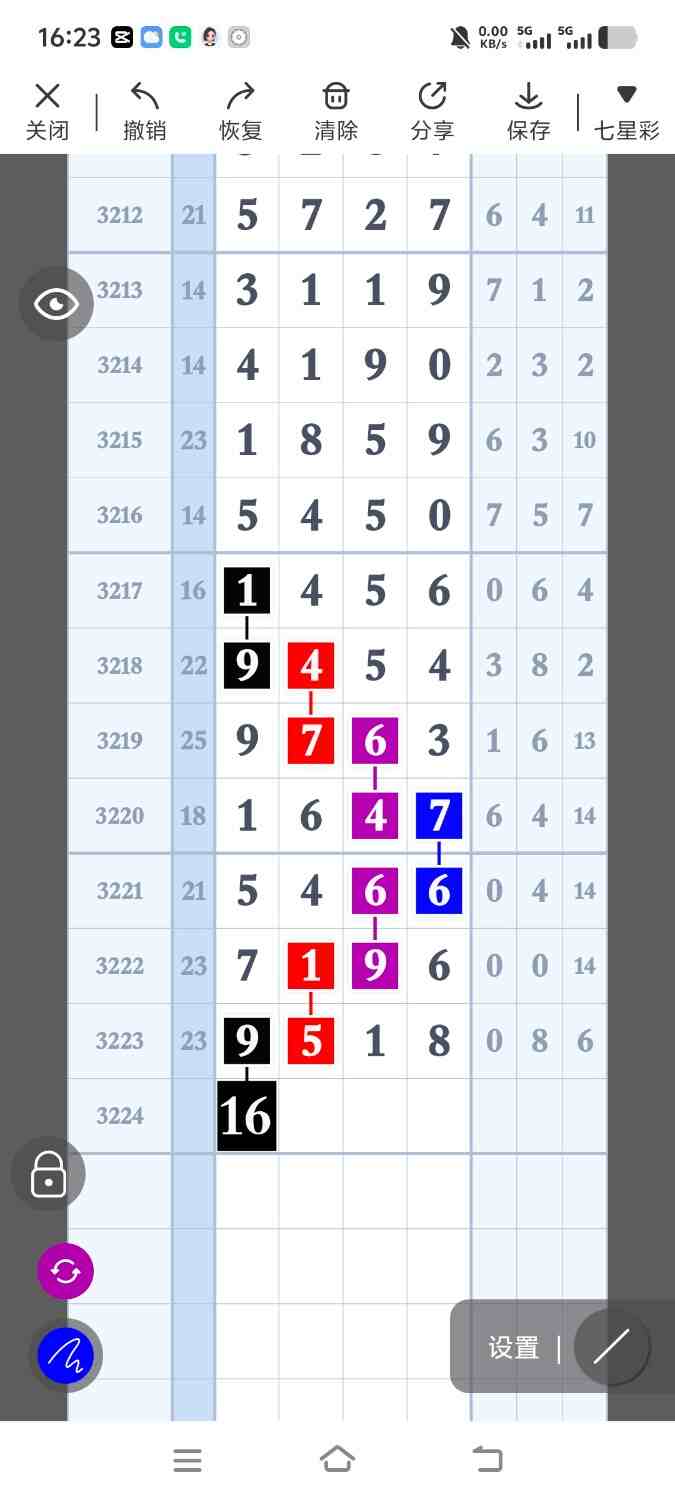
Task: Toggle the eye visibility button
Action: (x=56, y=304)
